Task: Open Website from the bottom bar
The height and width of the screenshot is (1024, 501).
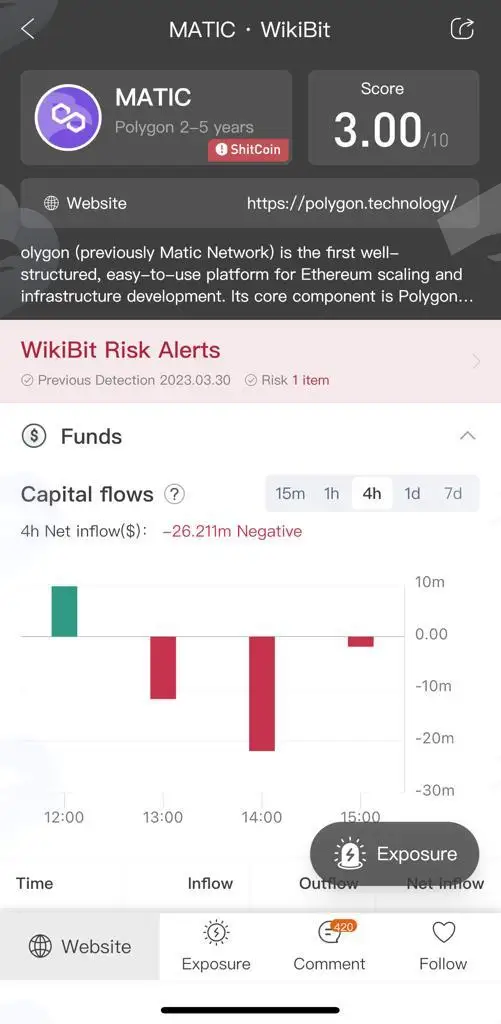Action: pyautogui.click(x=80, y=946)
